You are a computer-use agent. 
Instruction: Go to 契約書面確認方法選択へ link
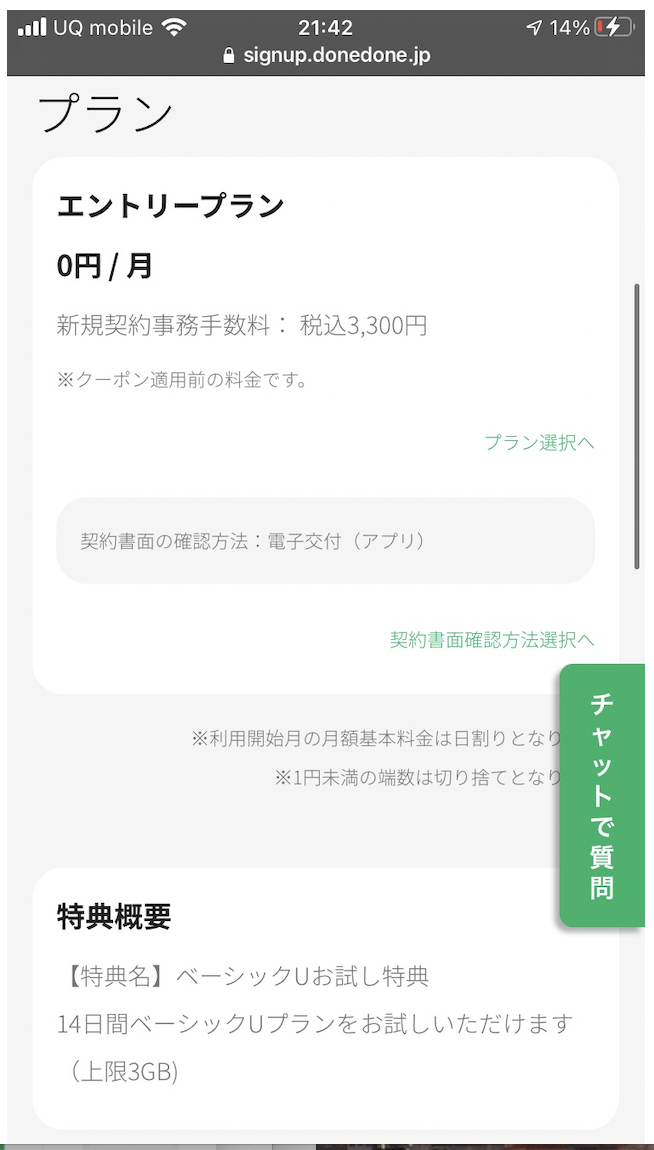tap(492, 640)
